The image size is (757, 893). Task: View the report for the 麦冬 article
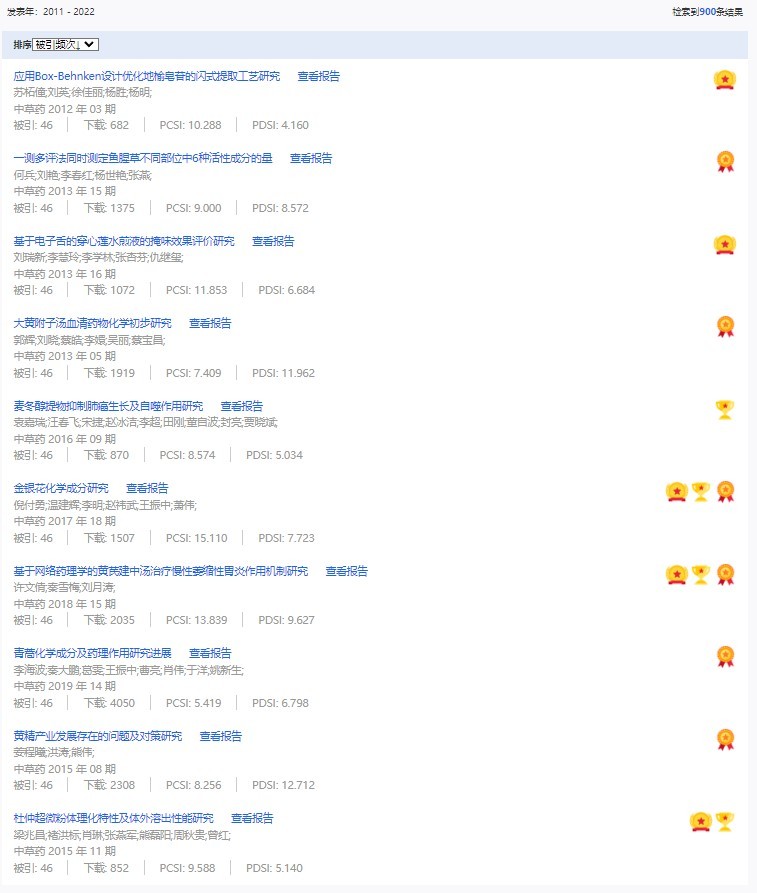[x=242, y=406]
